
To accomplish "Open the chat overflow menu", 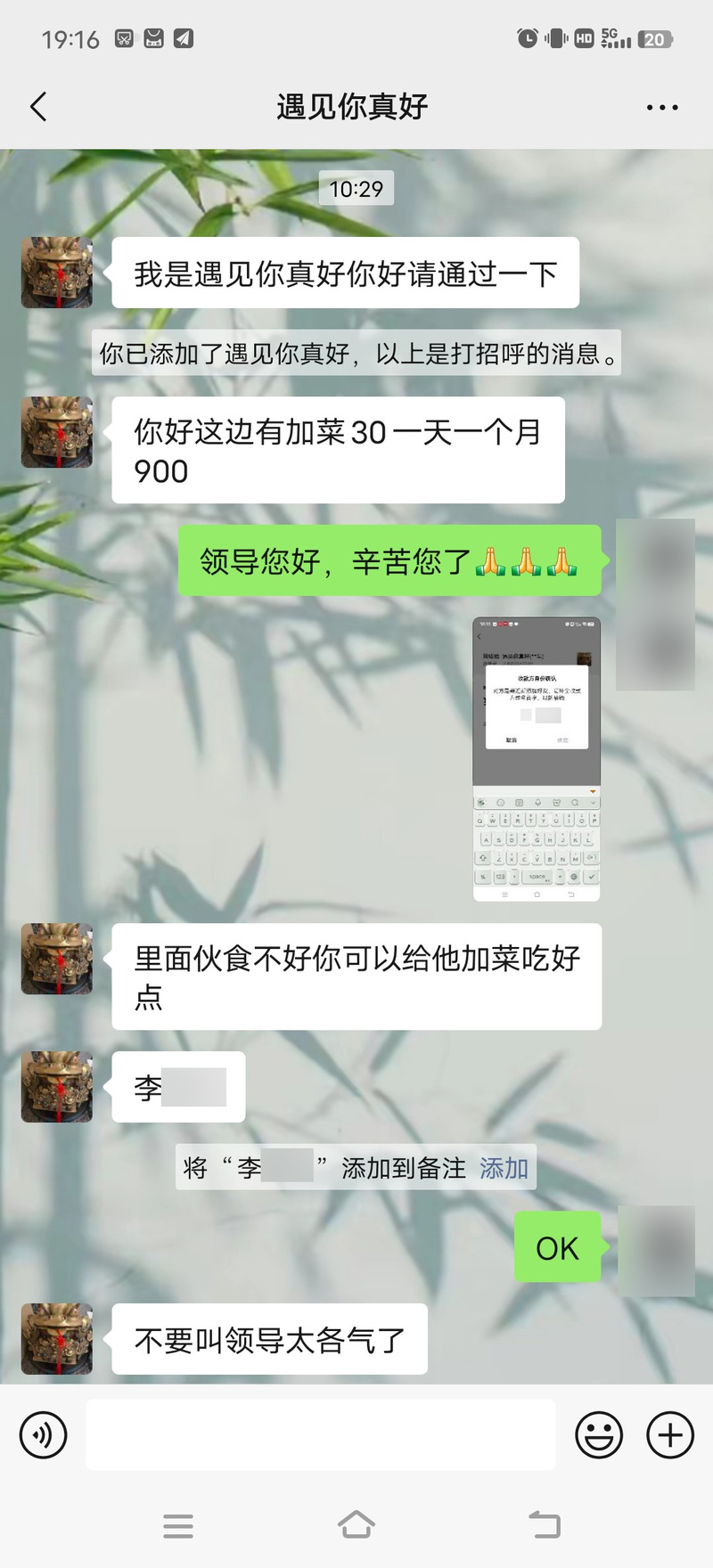I will (661, 107).
